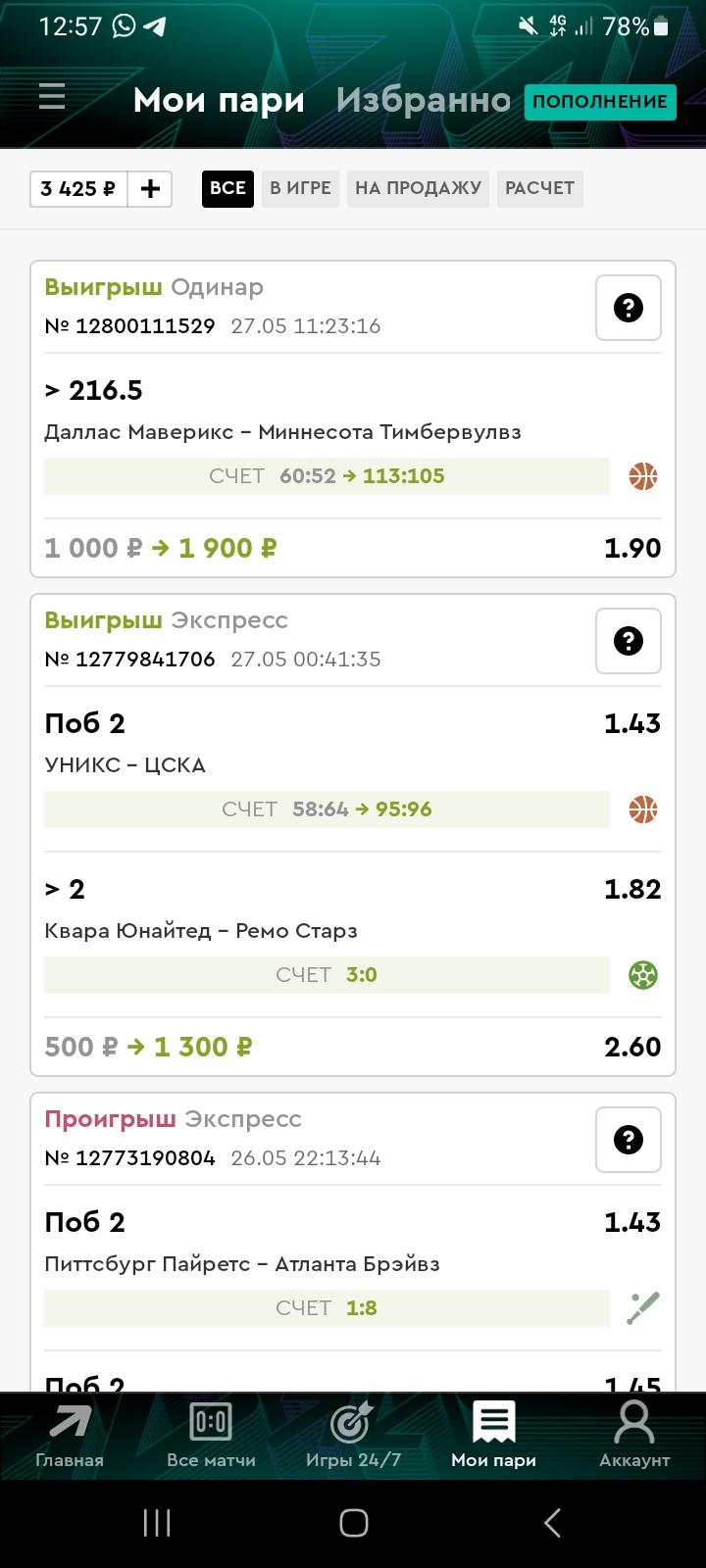Screen dimensions: 706x1568
Task: Go to the system home screen
Action: click(353, 1523)
